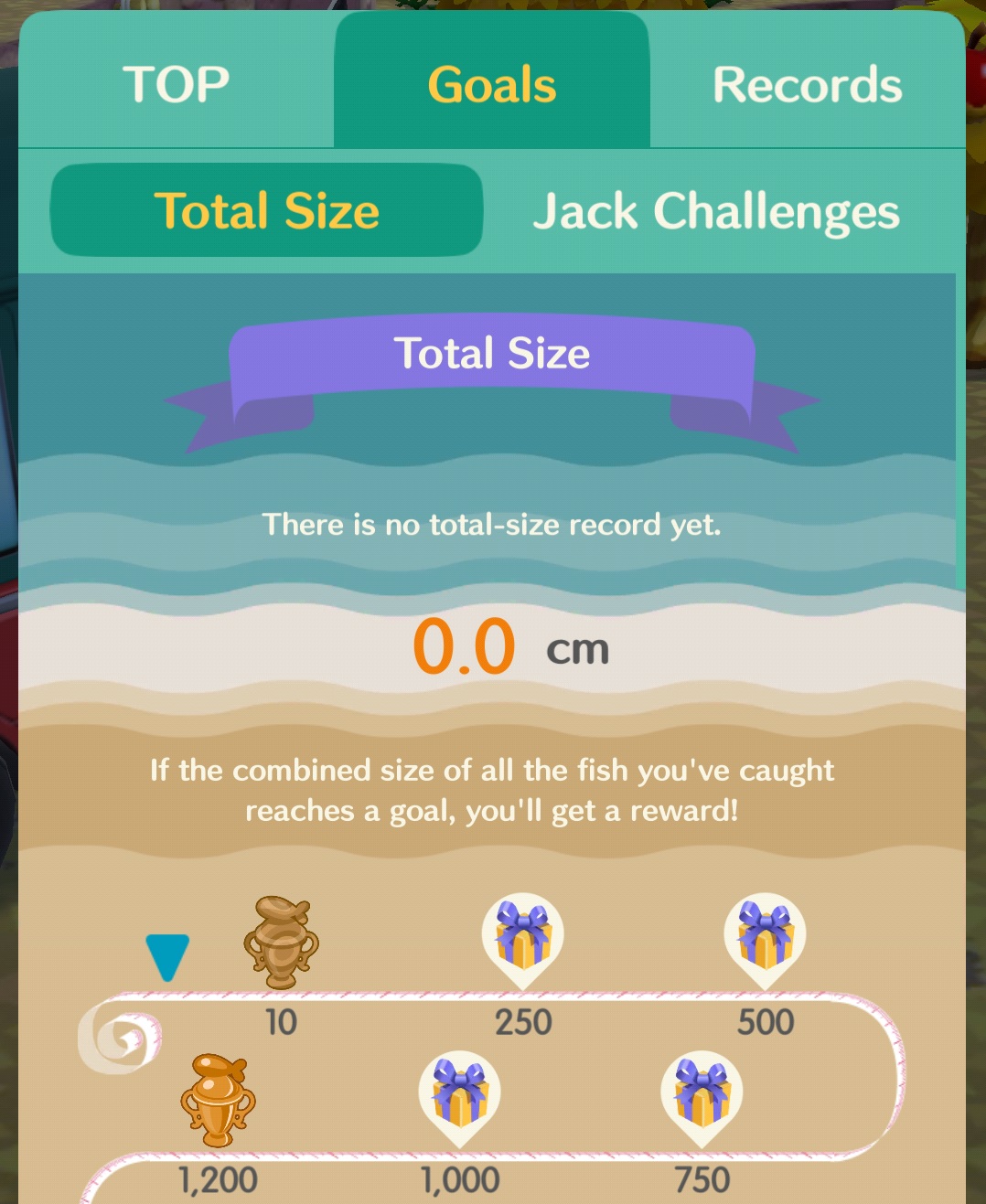Viewport: 986px width, 1204px height.
Task: Open the Records tab
Action: click(807, 84)
